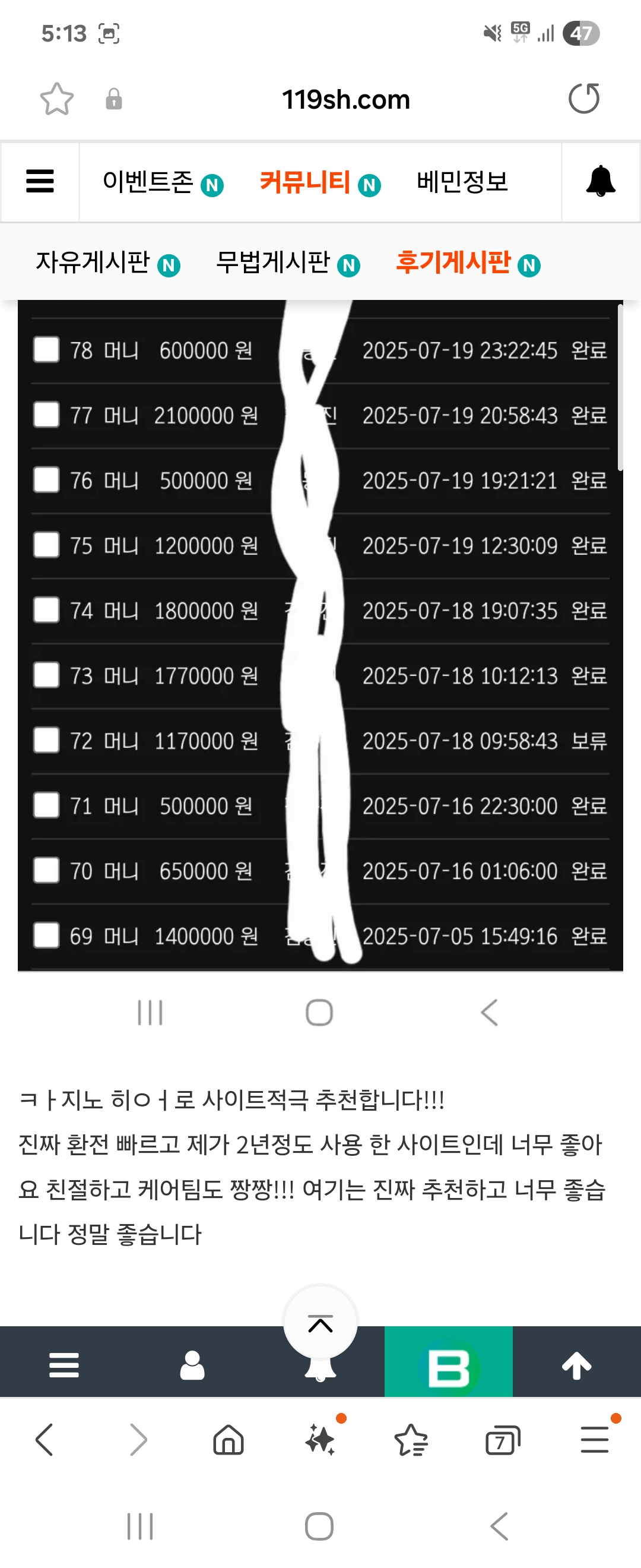Go back with the browser back arrow
This screenshot has width=641, height=1568.
point(45,1441)
